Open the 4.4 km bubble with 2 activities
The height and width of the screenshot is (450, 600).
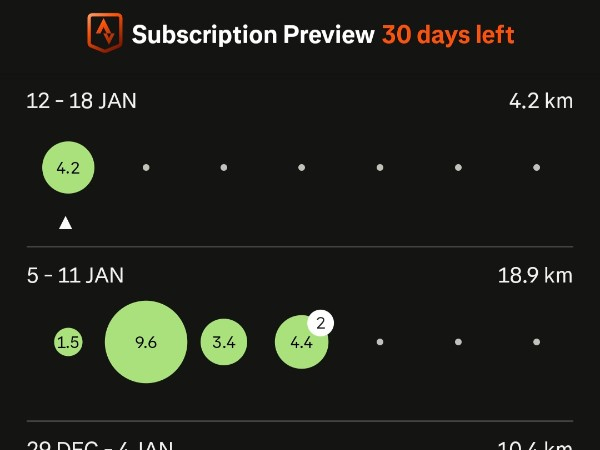coord(302,342)
